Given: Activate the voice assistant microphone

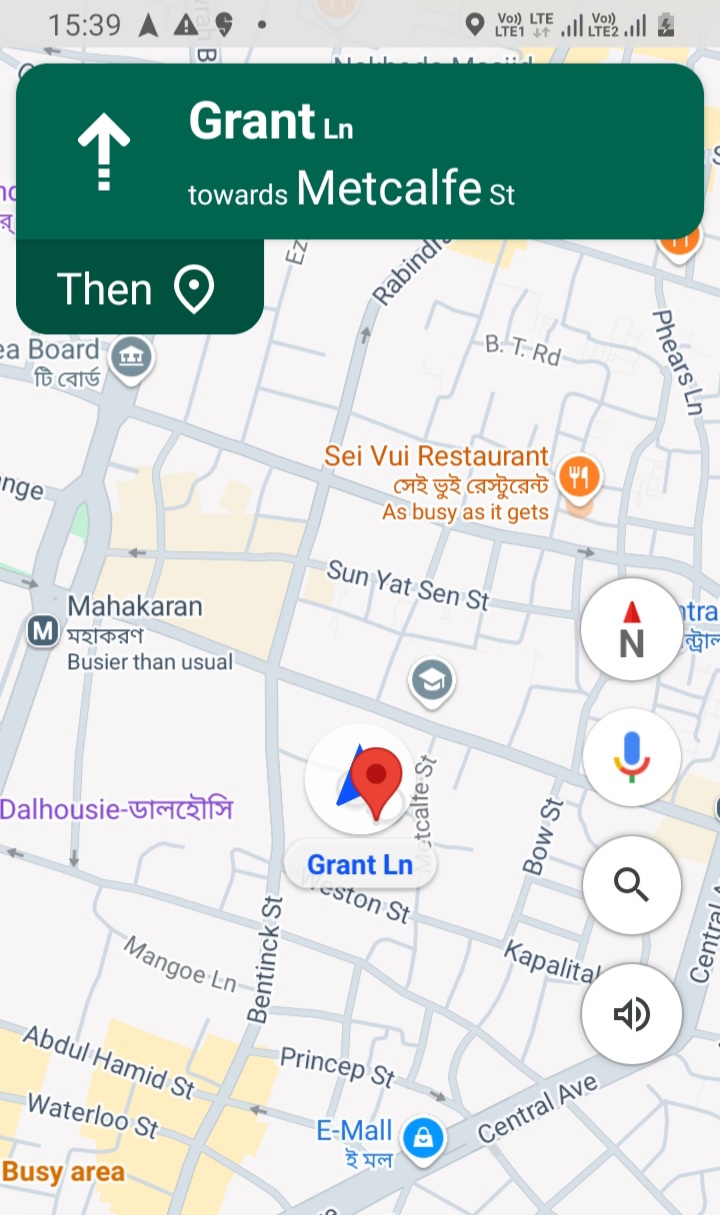Looking at the screenshot, I should coord(631,757).
